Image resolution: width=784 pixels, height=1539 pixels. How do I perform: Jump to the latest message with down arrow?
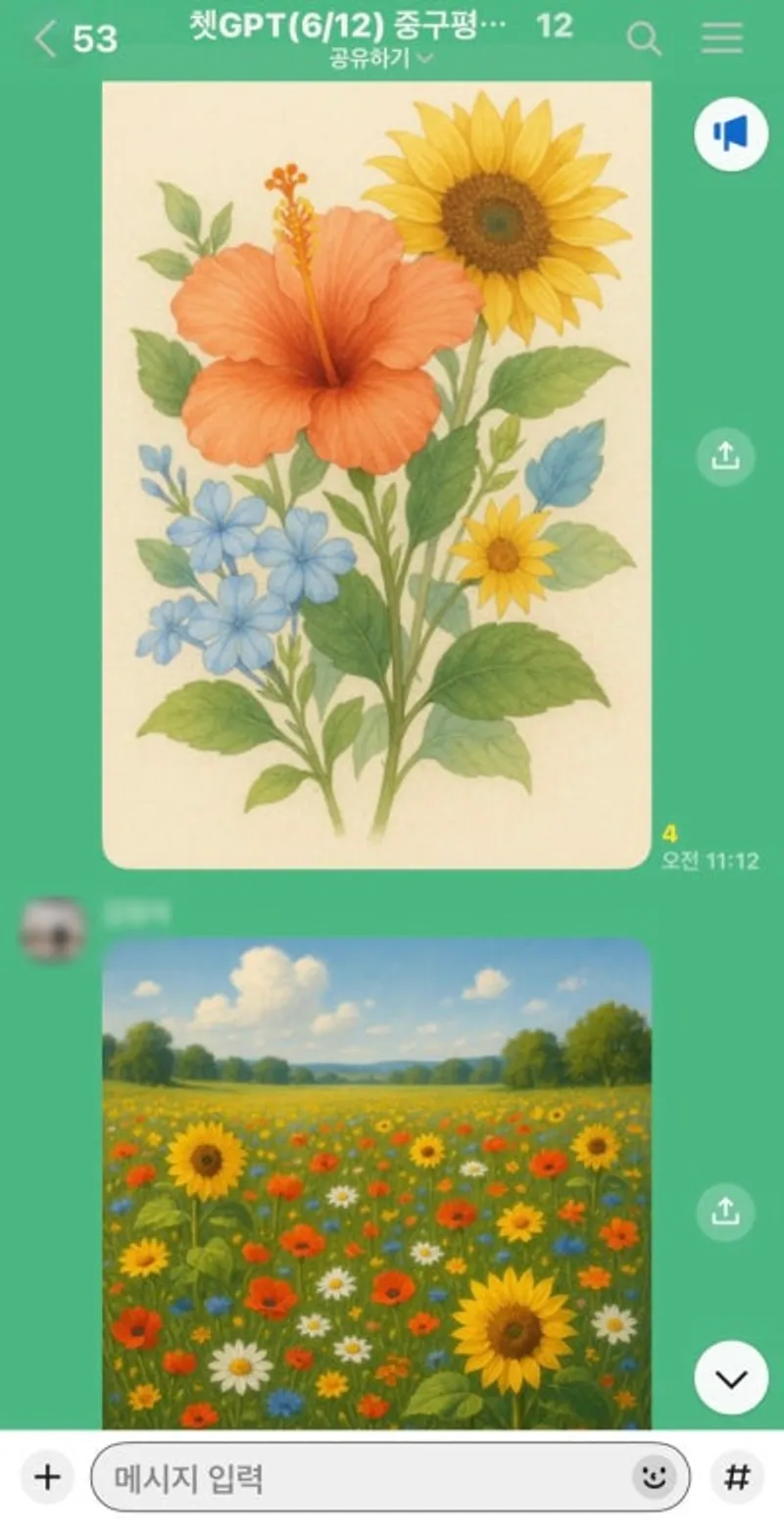(731, 1378)
